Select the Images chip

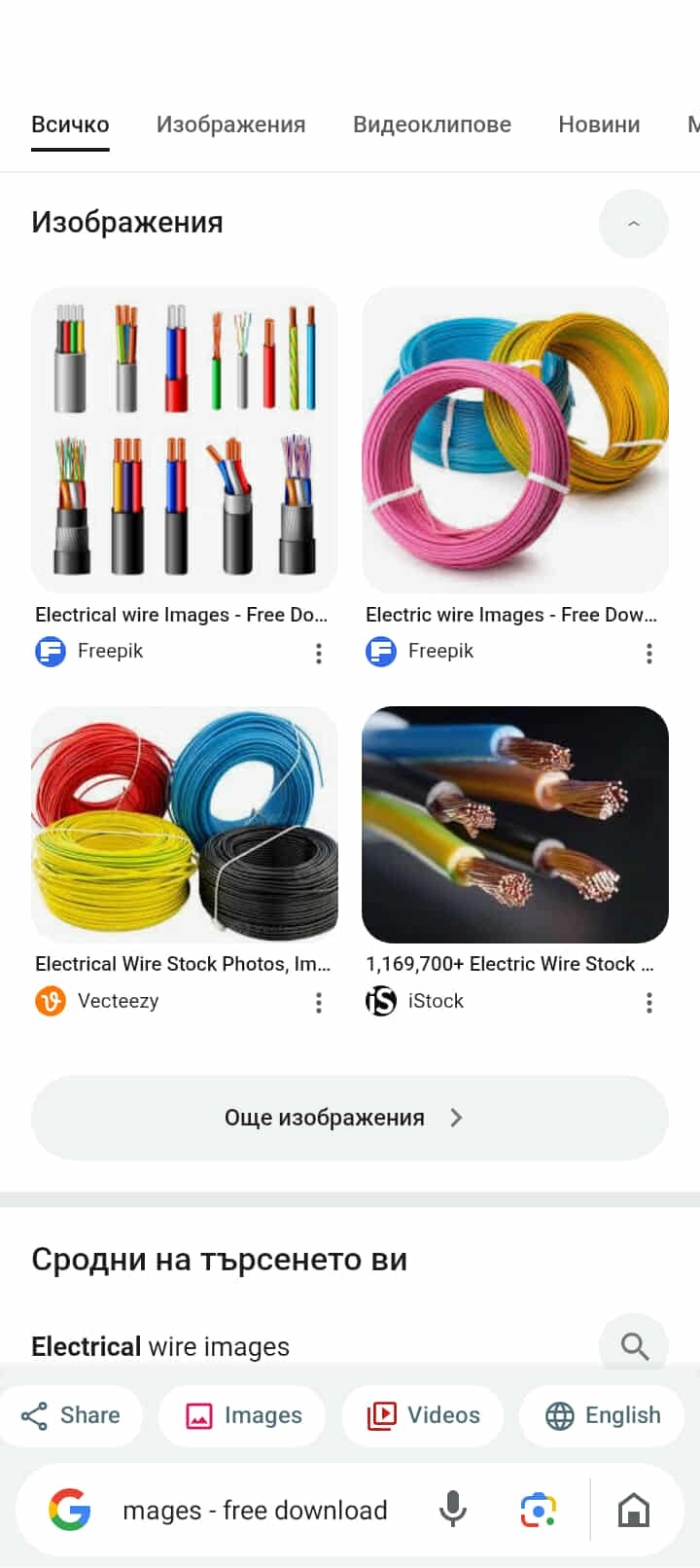pos(243,1415)
